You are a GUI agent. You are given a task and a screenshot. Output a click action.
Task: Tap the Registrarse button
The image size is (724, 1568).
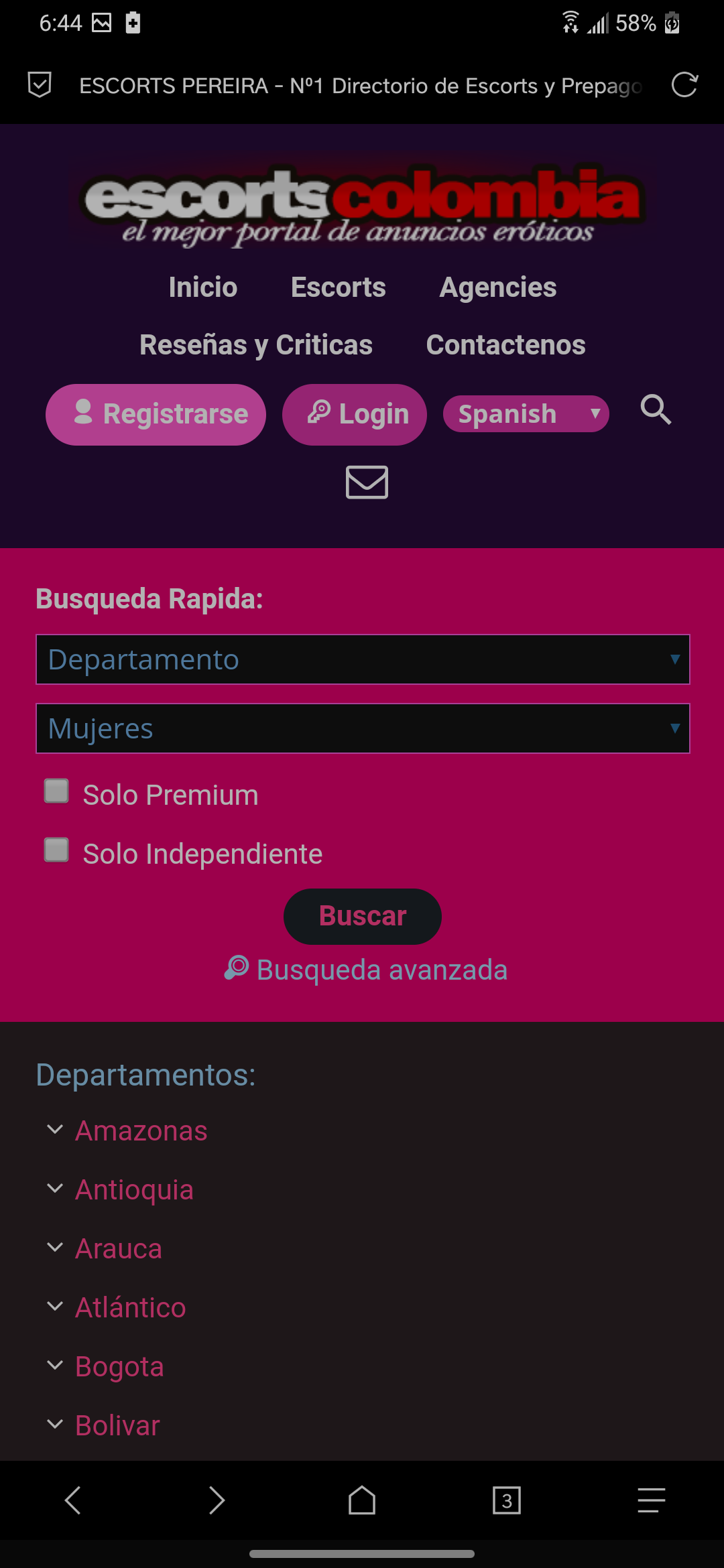(156, 414)
